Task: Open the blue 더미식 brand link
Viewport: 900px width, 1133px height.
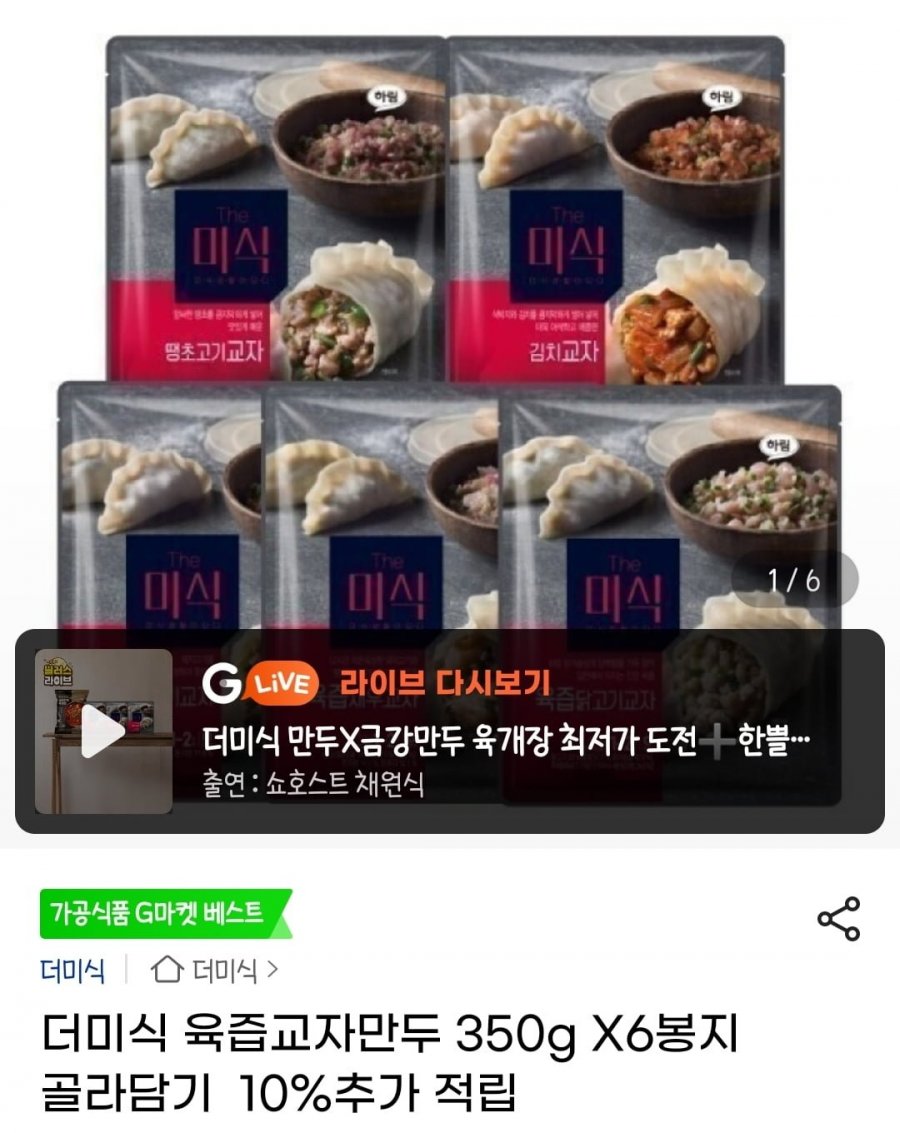Action: click(x=73, y=970)
